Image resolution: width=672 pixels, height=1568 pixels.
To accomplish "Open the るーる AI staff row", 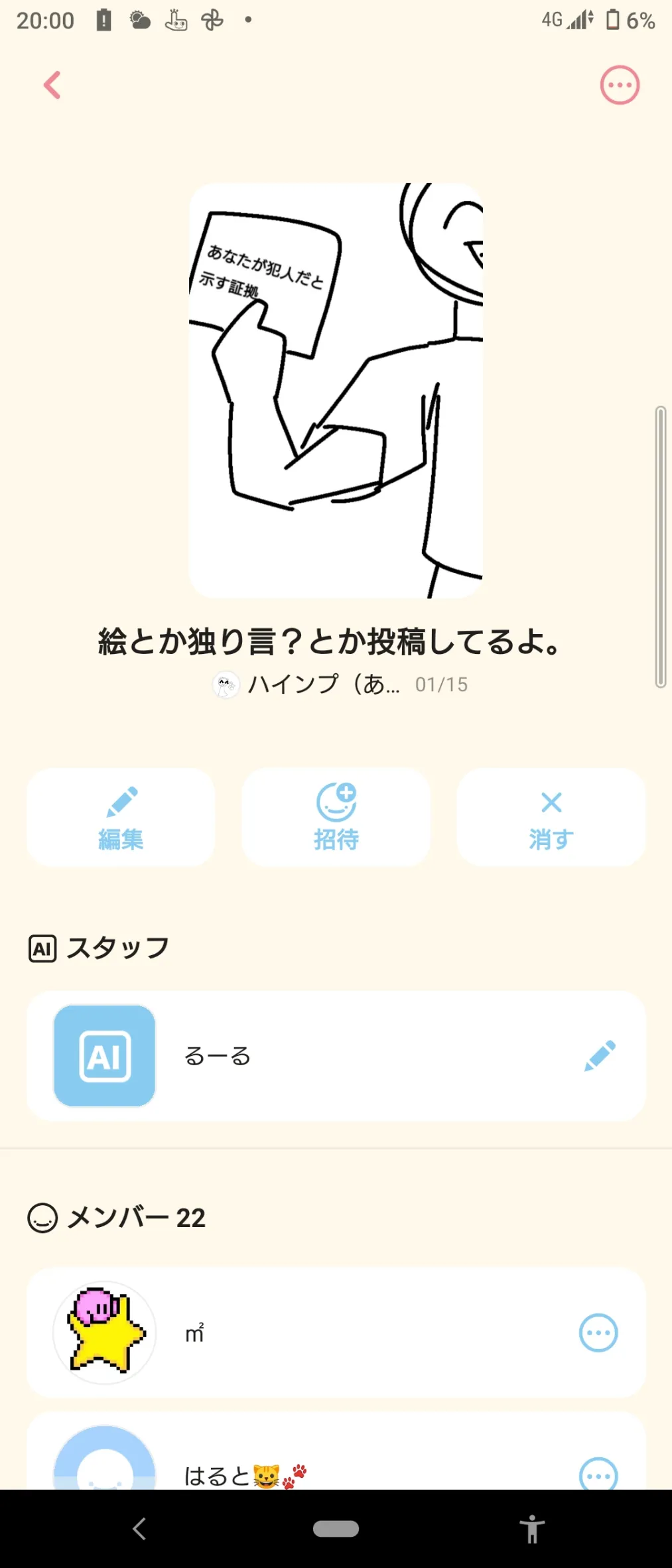I will click(299, 1056).
